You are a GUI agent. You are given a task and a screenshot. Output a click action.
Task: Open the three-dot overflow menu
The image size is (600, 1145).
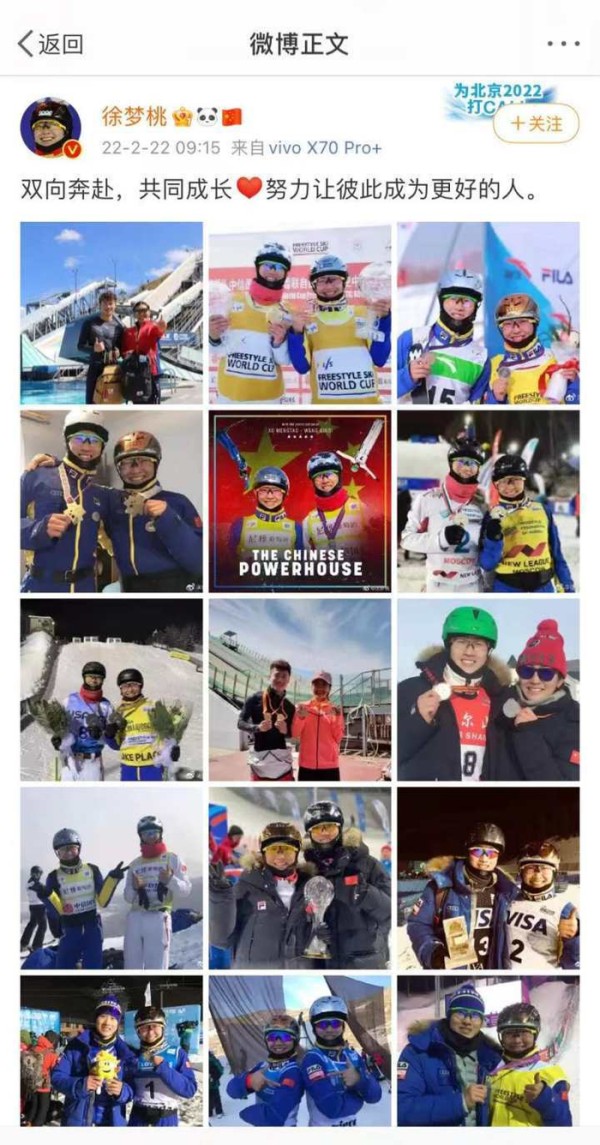pos(563,44)
